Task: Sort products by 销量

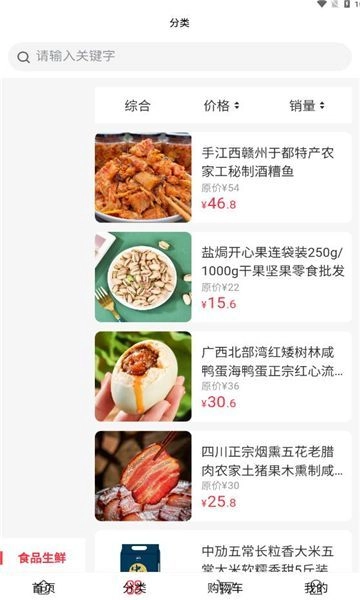Action: (x=307, y=105)
